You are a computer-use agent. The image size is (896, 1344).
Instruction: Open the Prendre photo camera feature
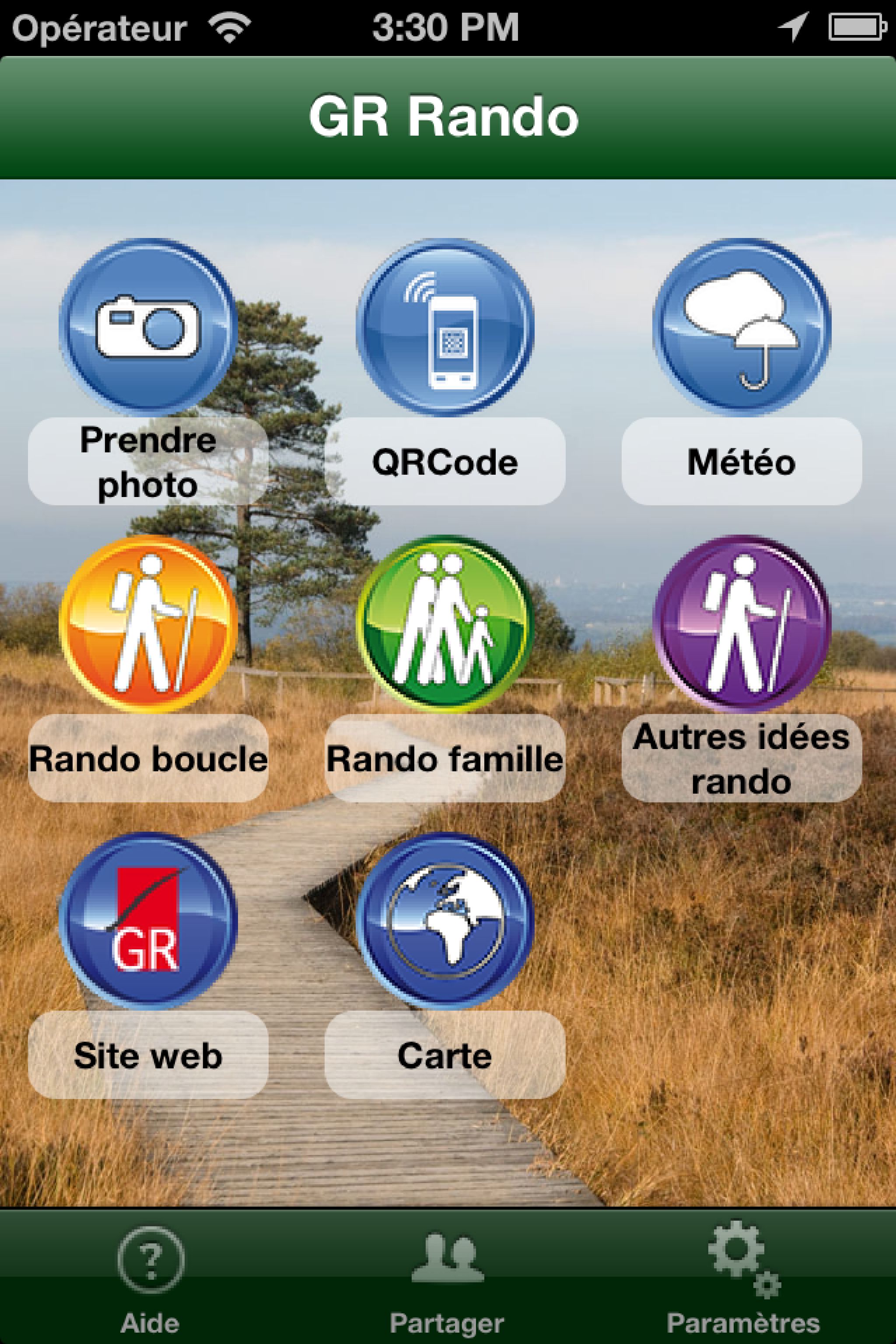coord(148,327)
